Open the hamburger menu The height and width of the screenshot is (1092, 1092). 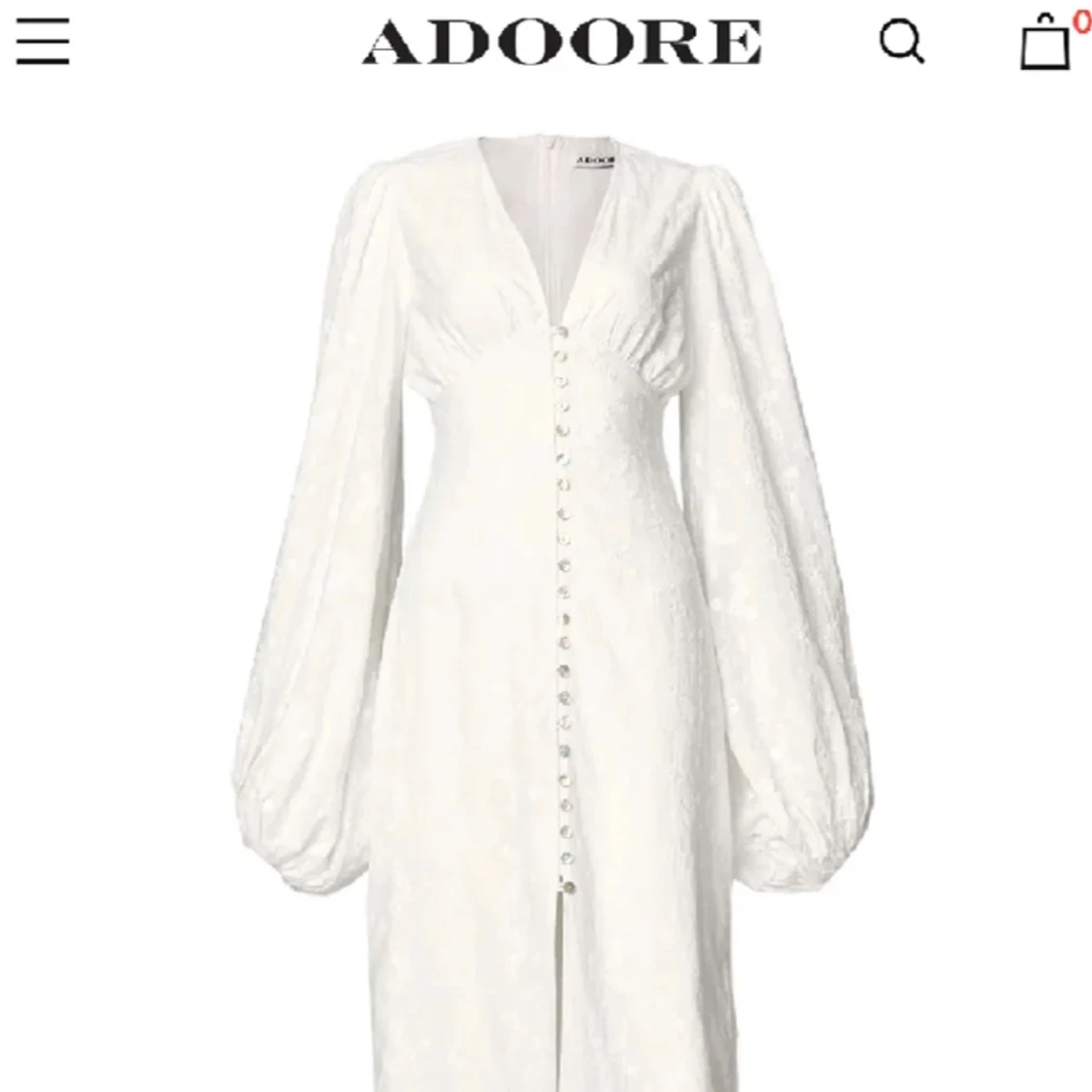click(43, 41)
